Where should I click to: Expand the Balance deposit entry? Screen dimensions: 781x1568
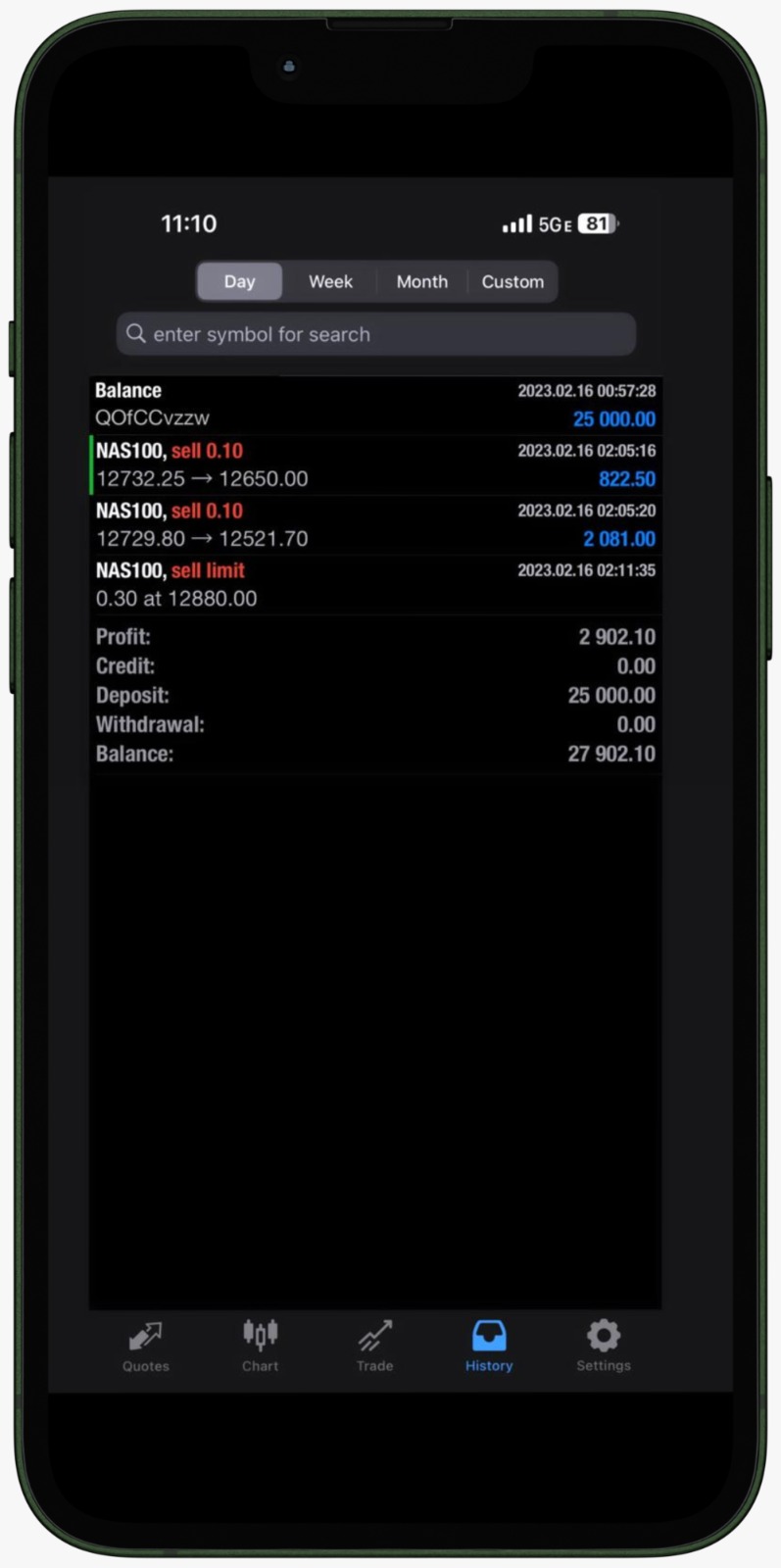coord(375,404)
